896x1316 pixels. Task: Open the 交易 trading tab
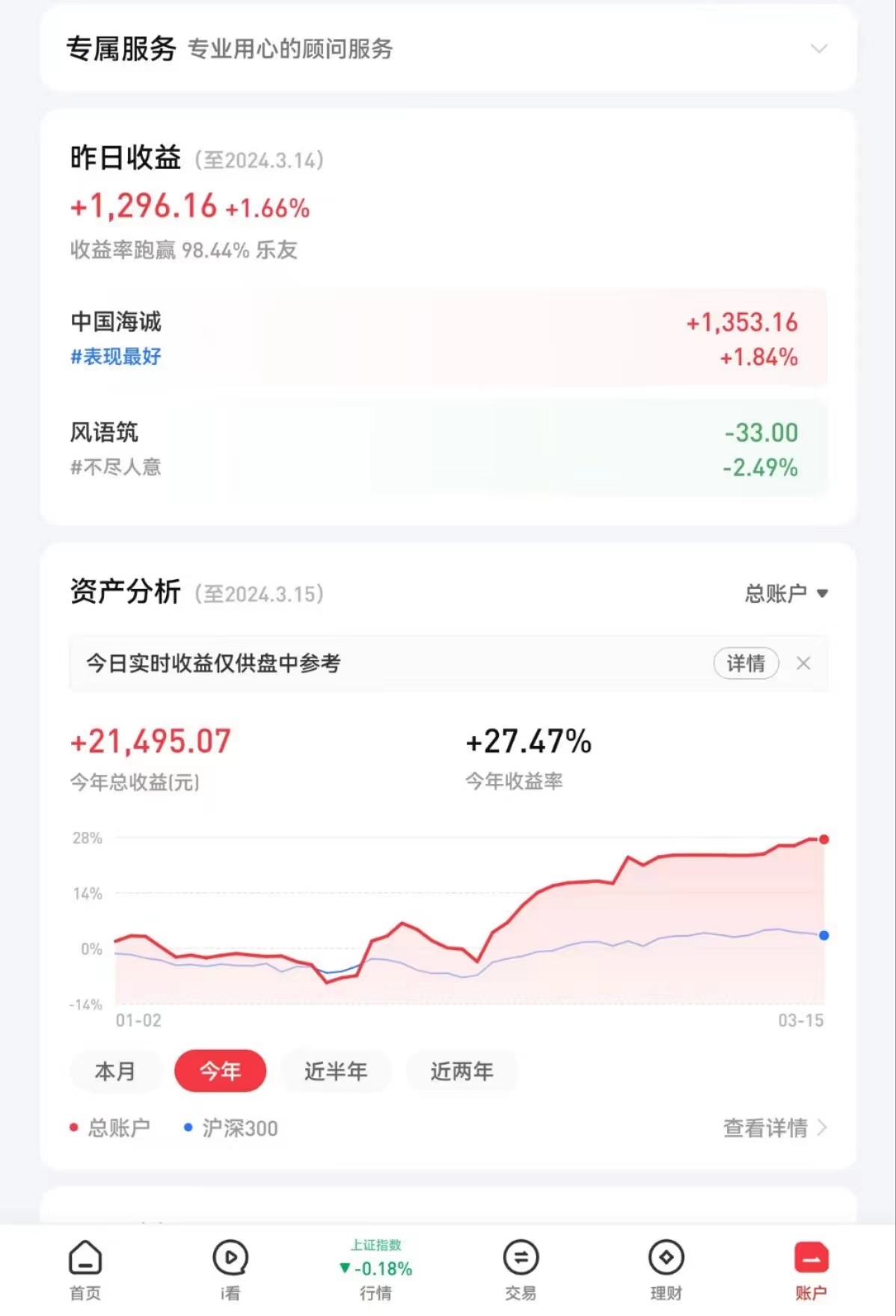point(521,1269)
